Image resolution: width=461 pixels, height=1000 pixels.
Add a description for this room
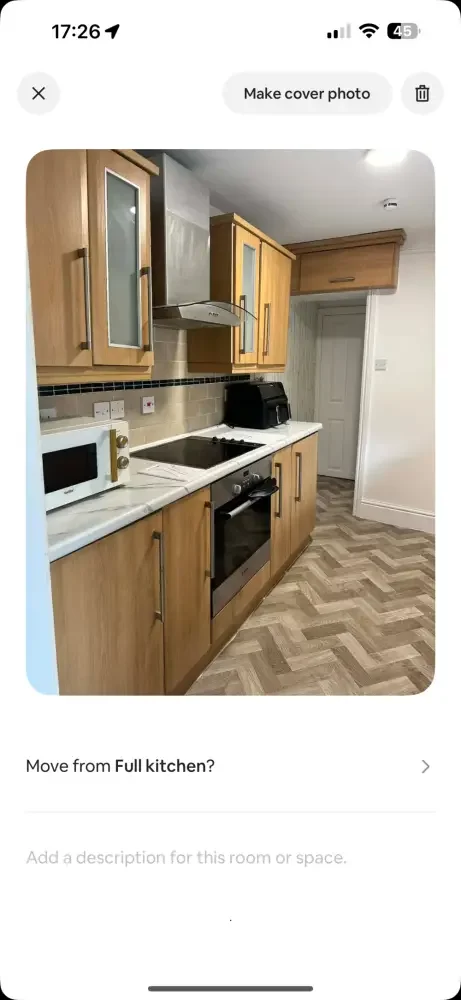pos(230,858)
